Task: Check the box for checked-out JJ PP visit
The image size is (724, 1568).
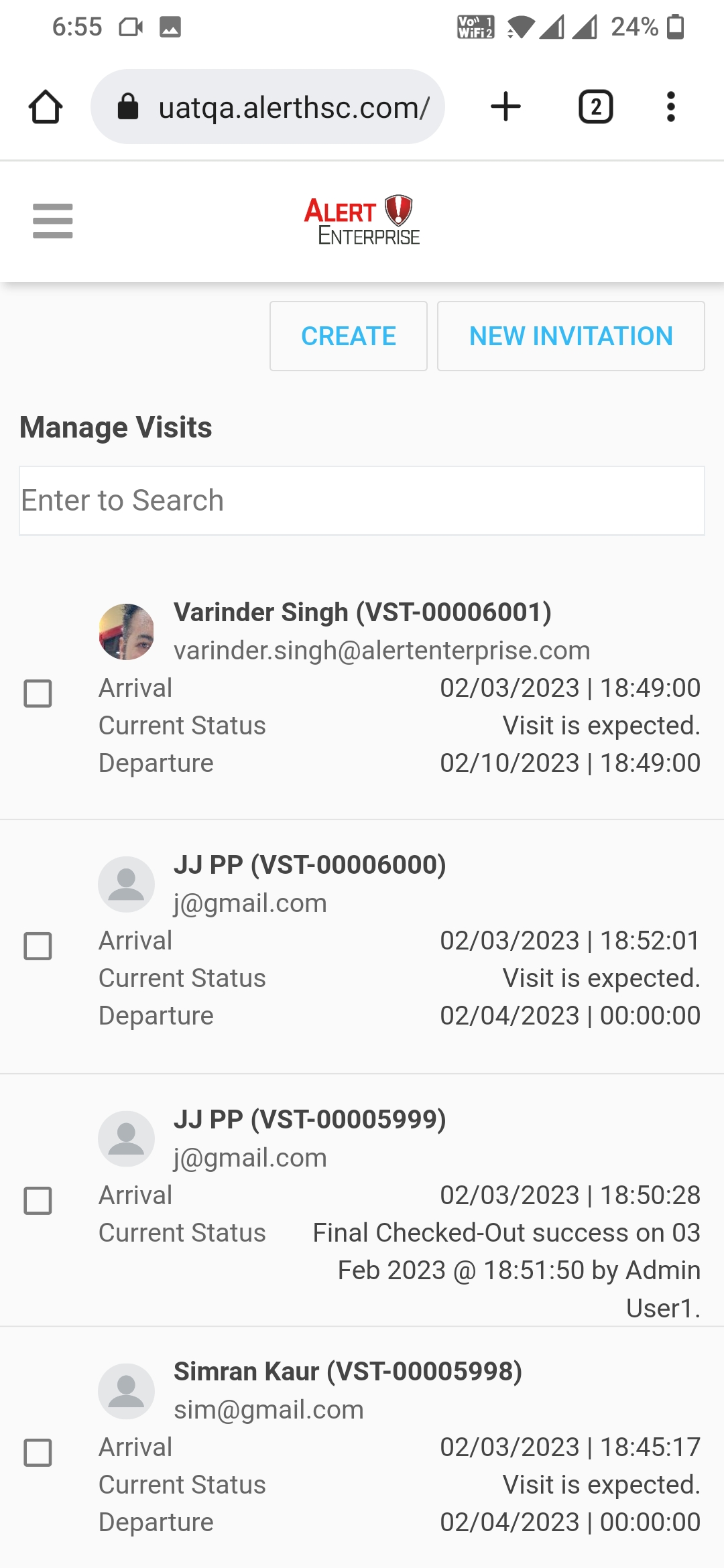Action: [x=38, y=1201]
